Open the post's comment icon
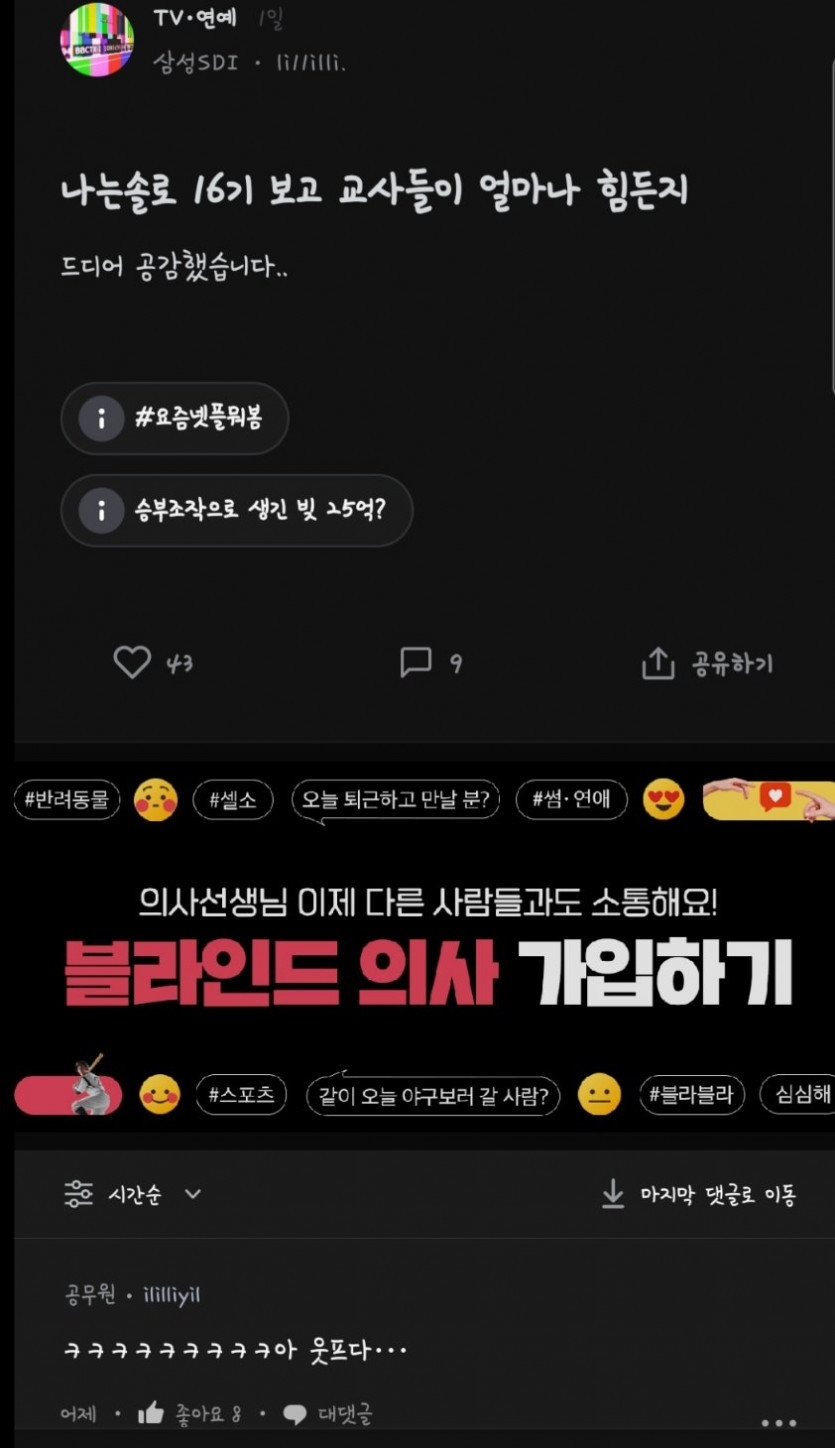This screenshot has height=1448, width=835. coord(415,662)
